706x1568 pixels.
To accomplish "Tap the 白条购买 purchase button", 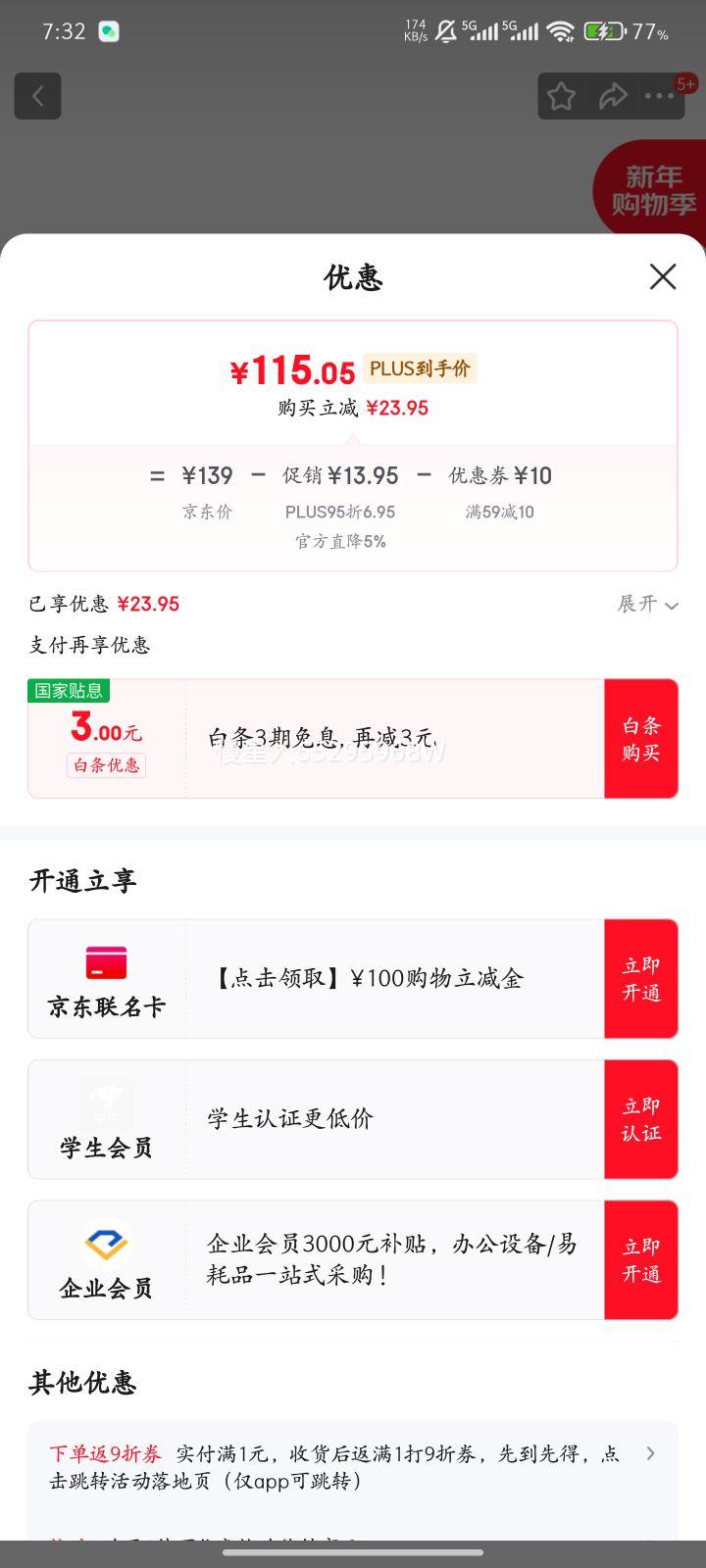I will pyautogui.click(x=640, y=738).
